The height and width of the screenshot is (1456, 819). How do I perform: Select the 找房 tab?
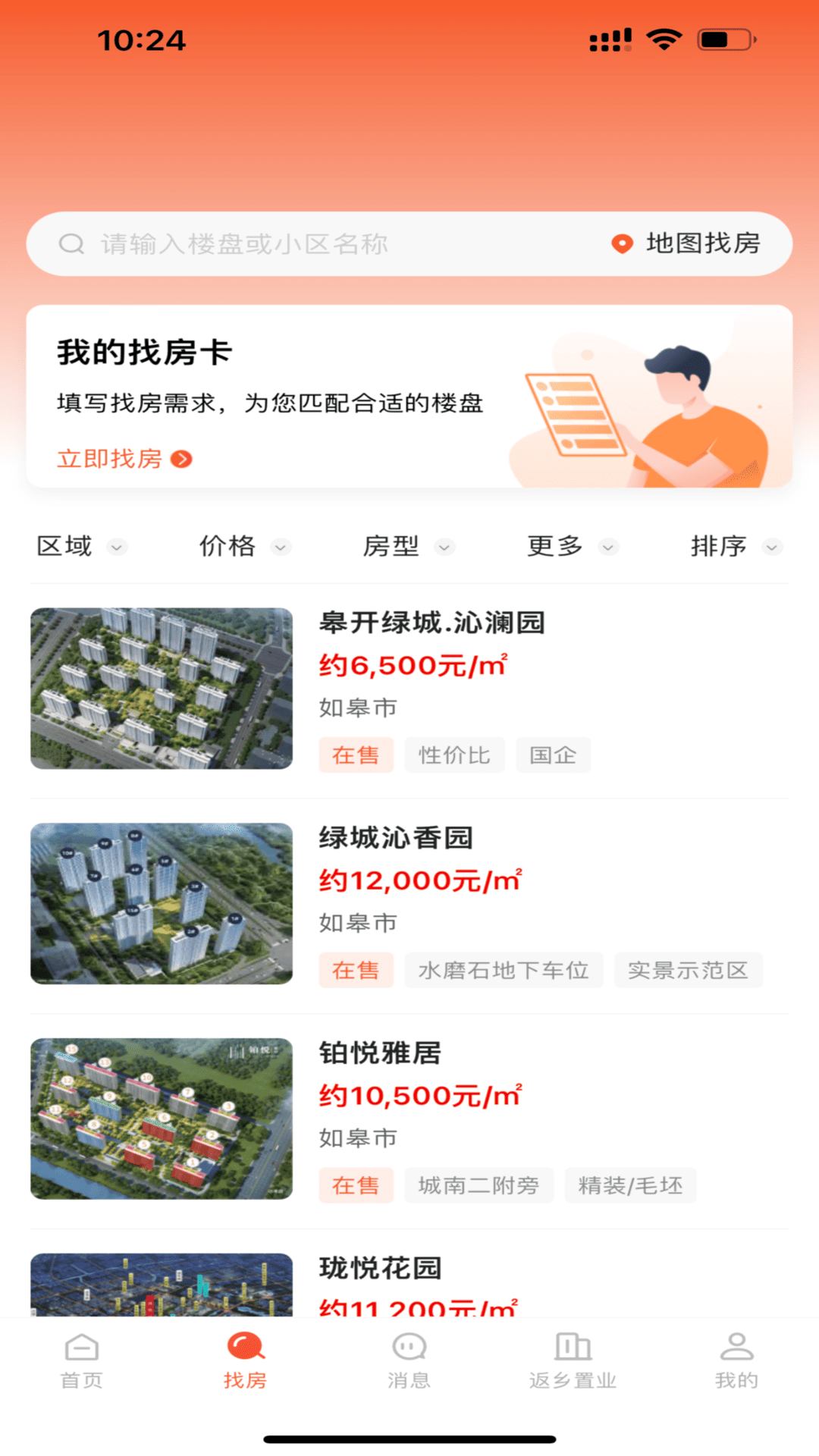[x=245, y=1361]
